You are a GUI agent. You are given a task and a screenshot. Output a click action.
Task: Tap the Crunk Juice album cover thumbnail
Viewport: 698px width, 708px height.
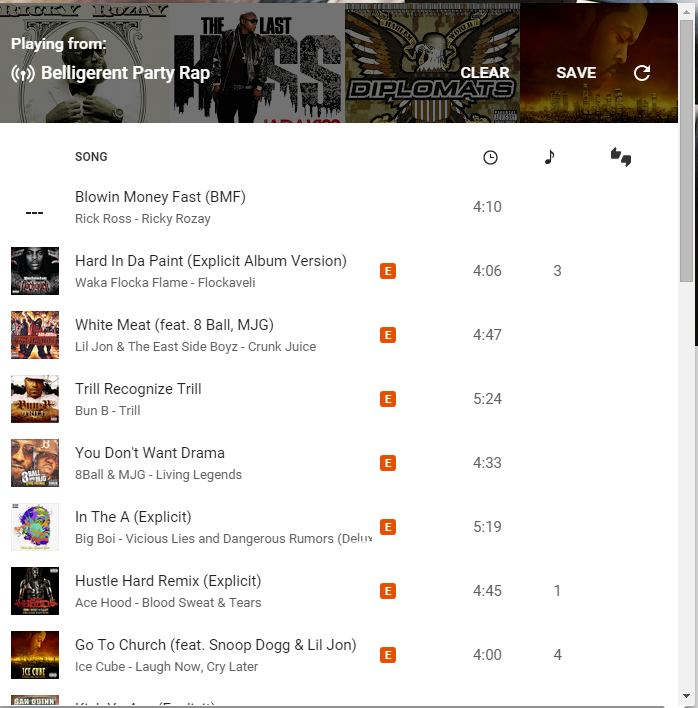(x=35, y=335)
